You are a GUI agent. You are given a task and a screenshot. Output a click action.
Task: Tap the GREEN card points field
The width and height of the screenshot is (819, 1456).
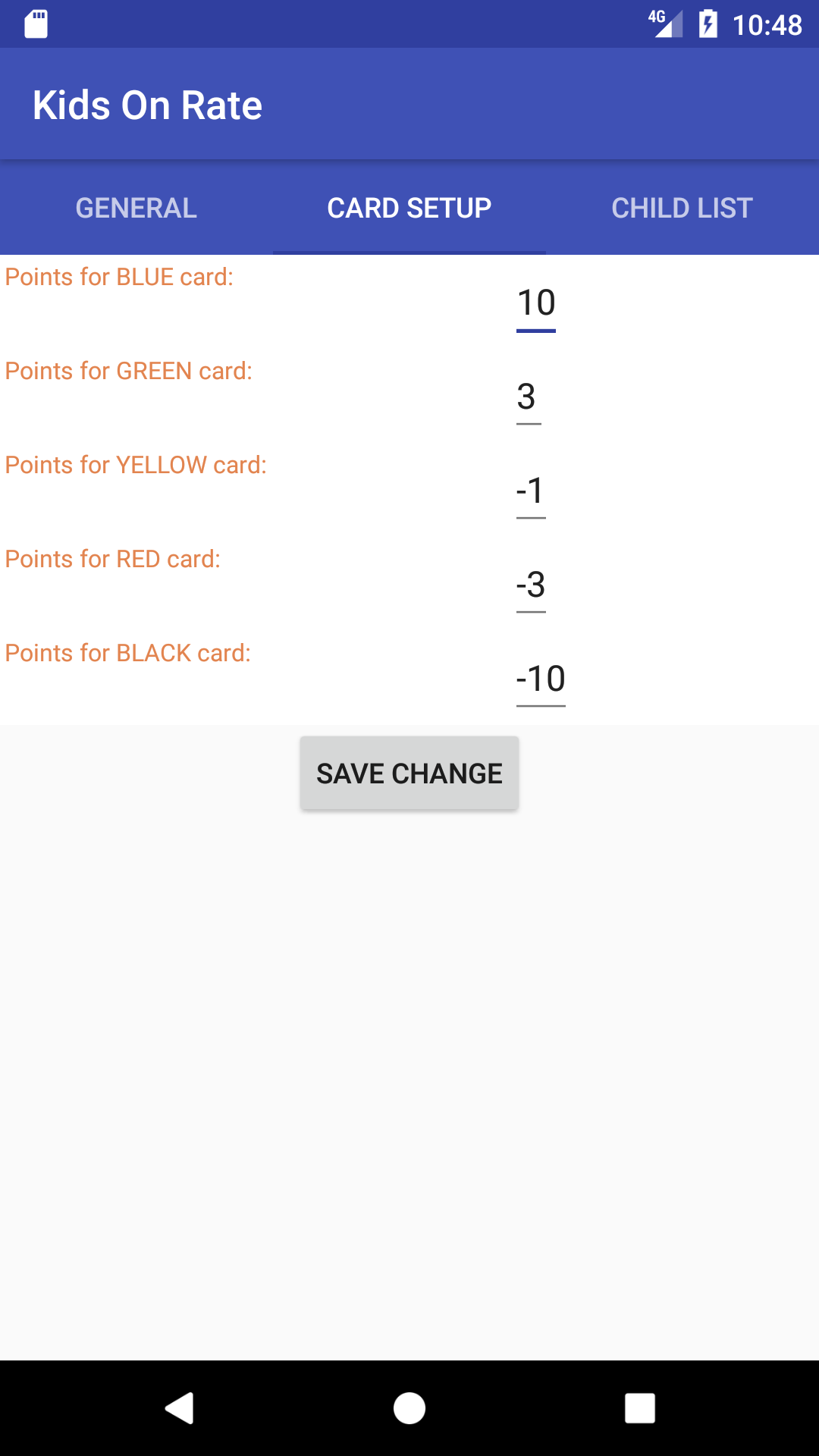(x=529, y=397)
